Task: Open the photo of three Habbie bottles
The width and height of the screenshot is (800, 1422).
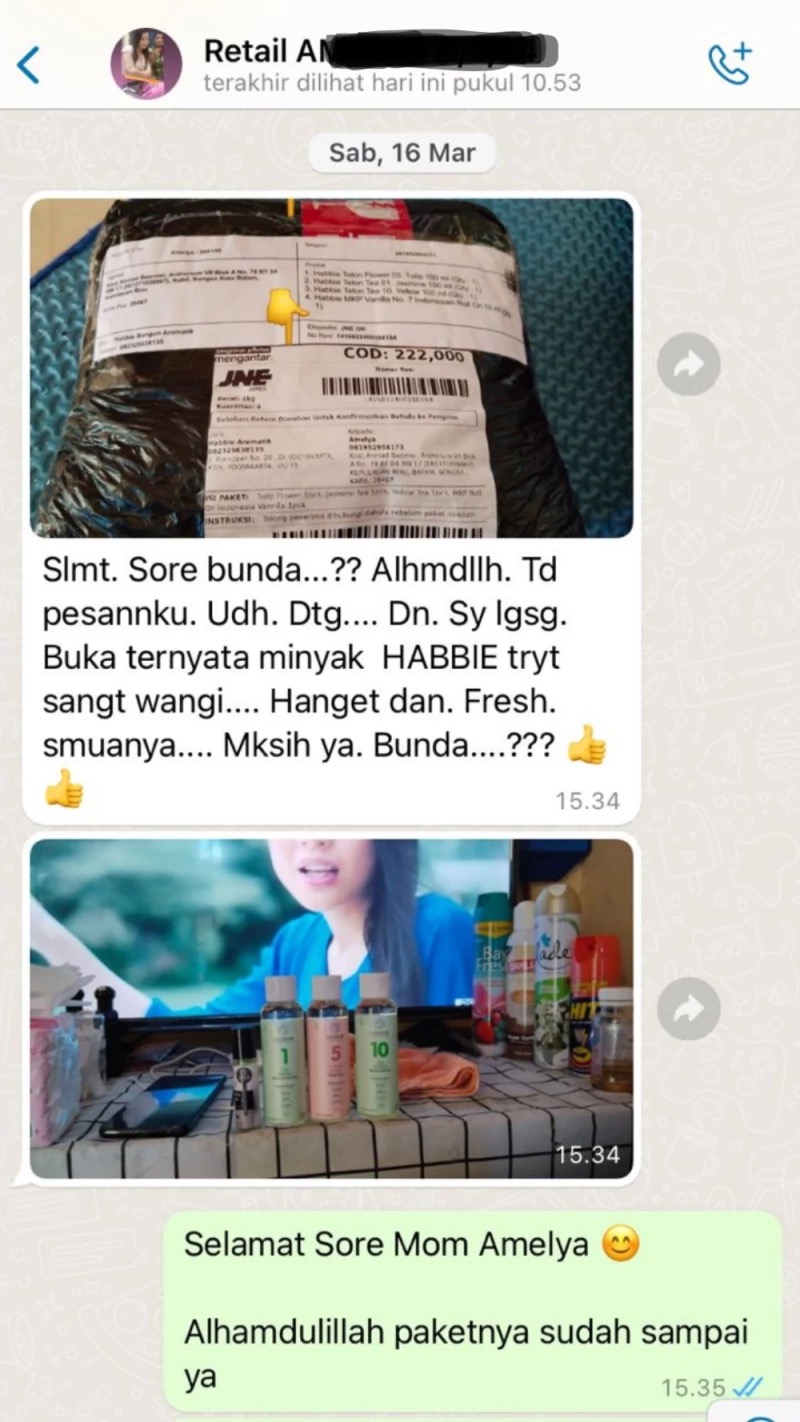Action: (x=331, y=1008)
